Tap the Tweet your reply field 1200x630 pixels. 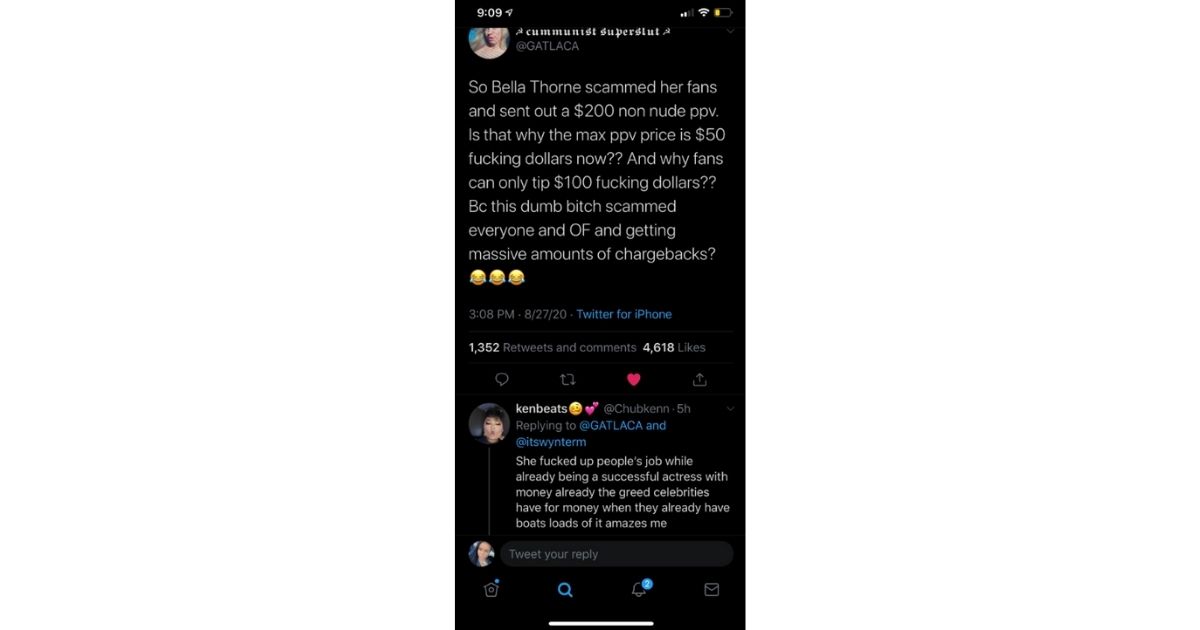point(616,554)
